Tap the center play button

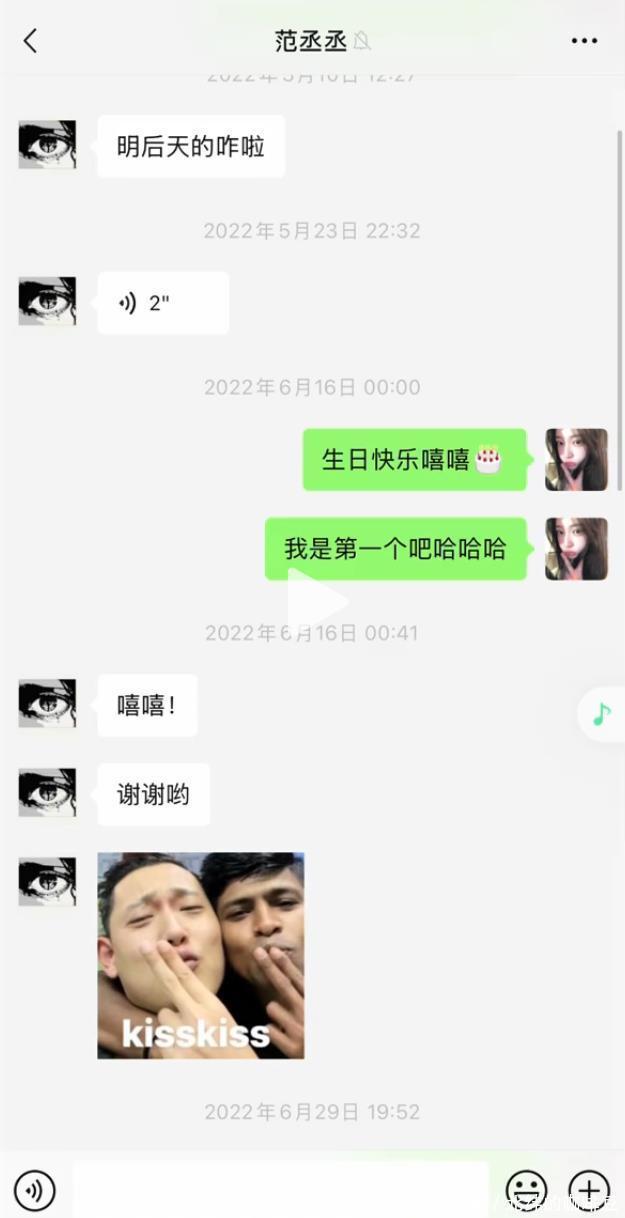coord(316,602)
